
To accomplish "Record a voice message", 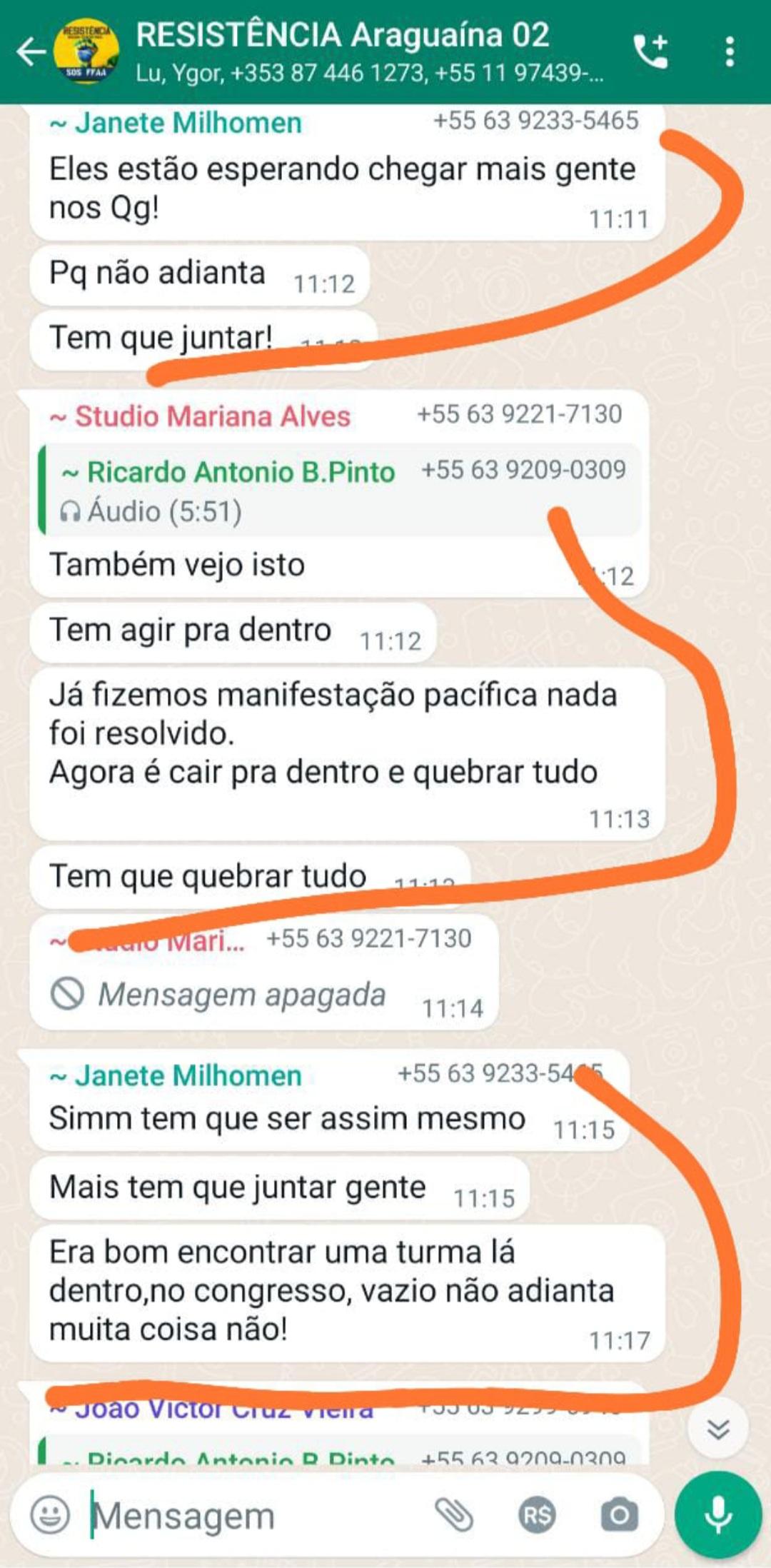I will [717, 1514].
